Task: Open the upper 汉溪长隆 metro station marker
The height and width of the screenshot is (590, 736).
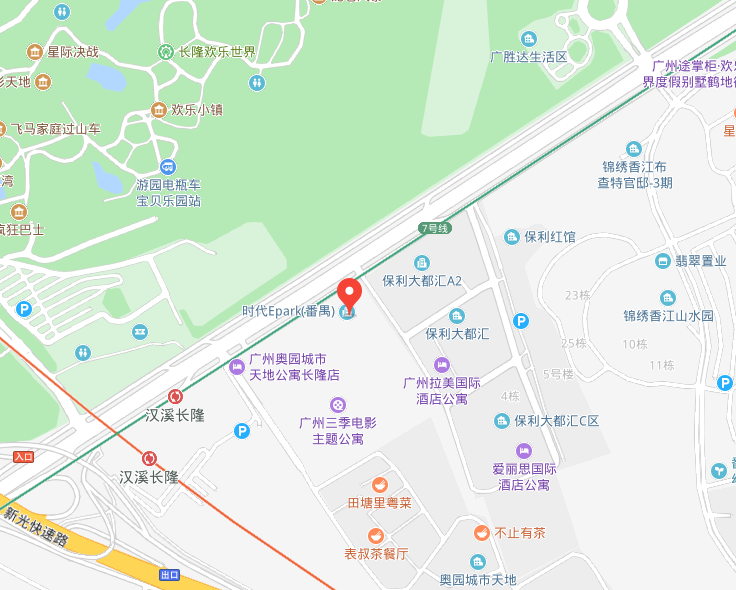Action: pos(176,397)
